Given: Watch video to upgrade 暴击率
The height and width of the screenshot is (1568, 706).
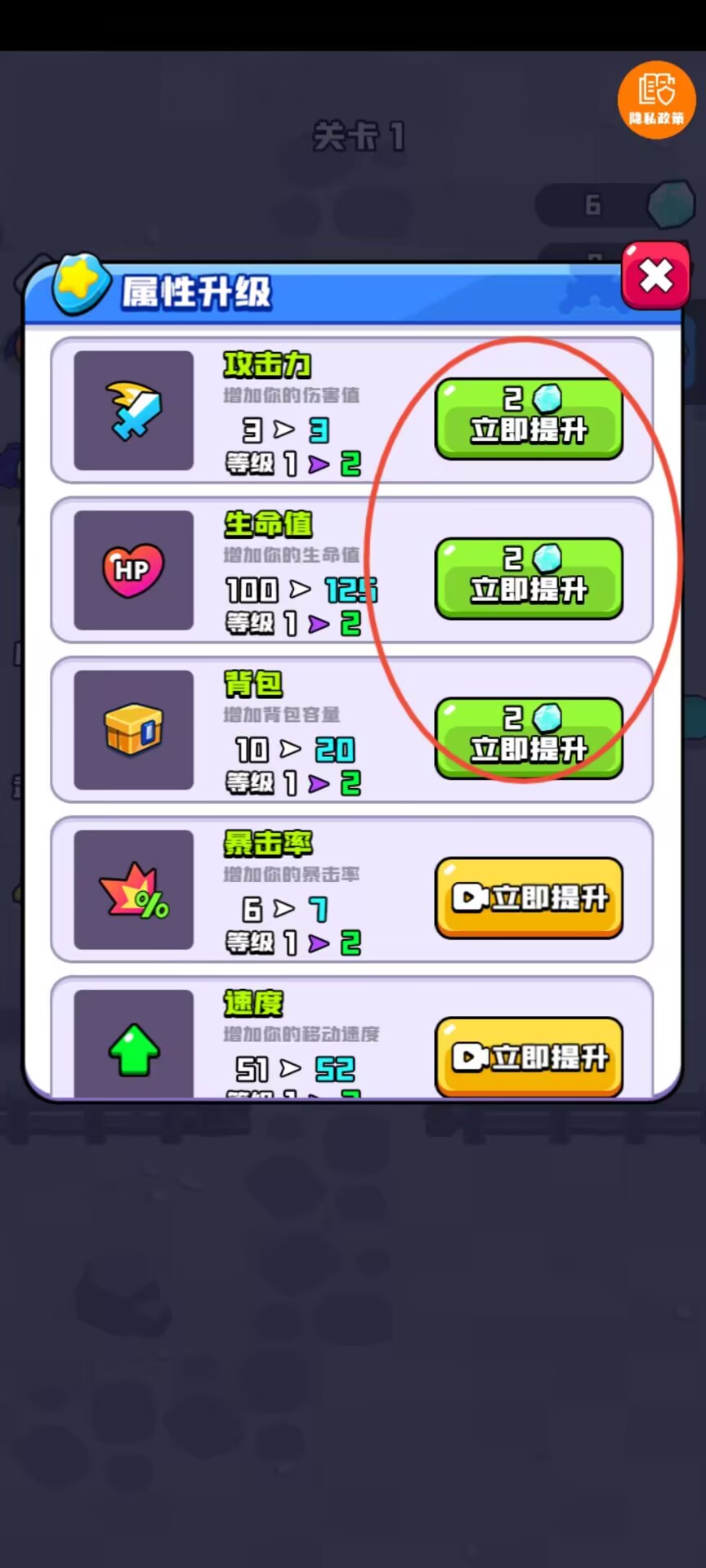Looking at the screenshot, I should pyautogui.click(x=529, y=897).
